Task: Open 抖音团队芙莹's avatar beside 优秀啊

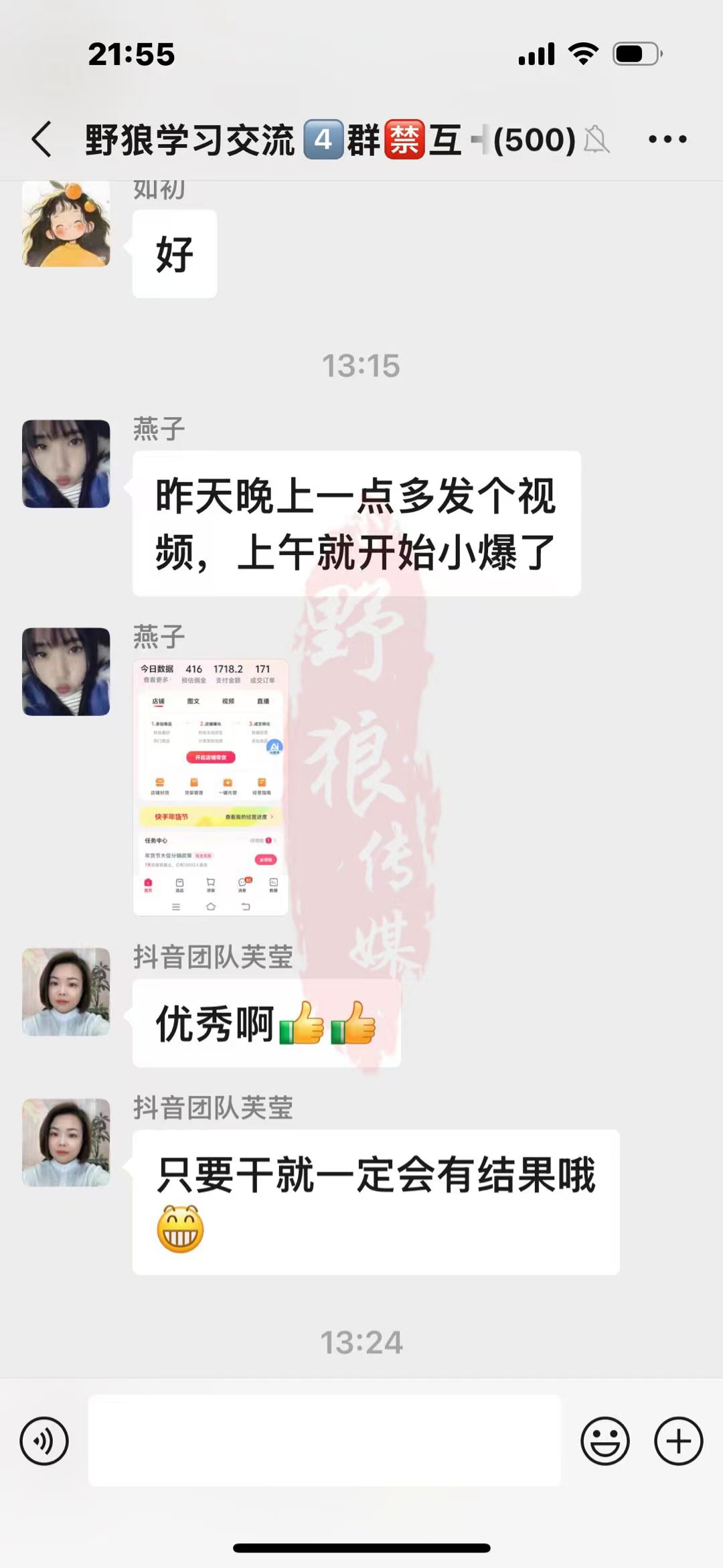Action: pyautogui.click(x=66, y=992)
